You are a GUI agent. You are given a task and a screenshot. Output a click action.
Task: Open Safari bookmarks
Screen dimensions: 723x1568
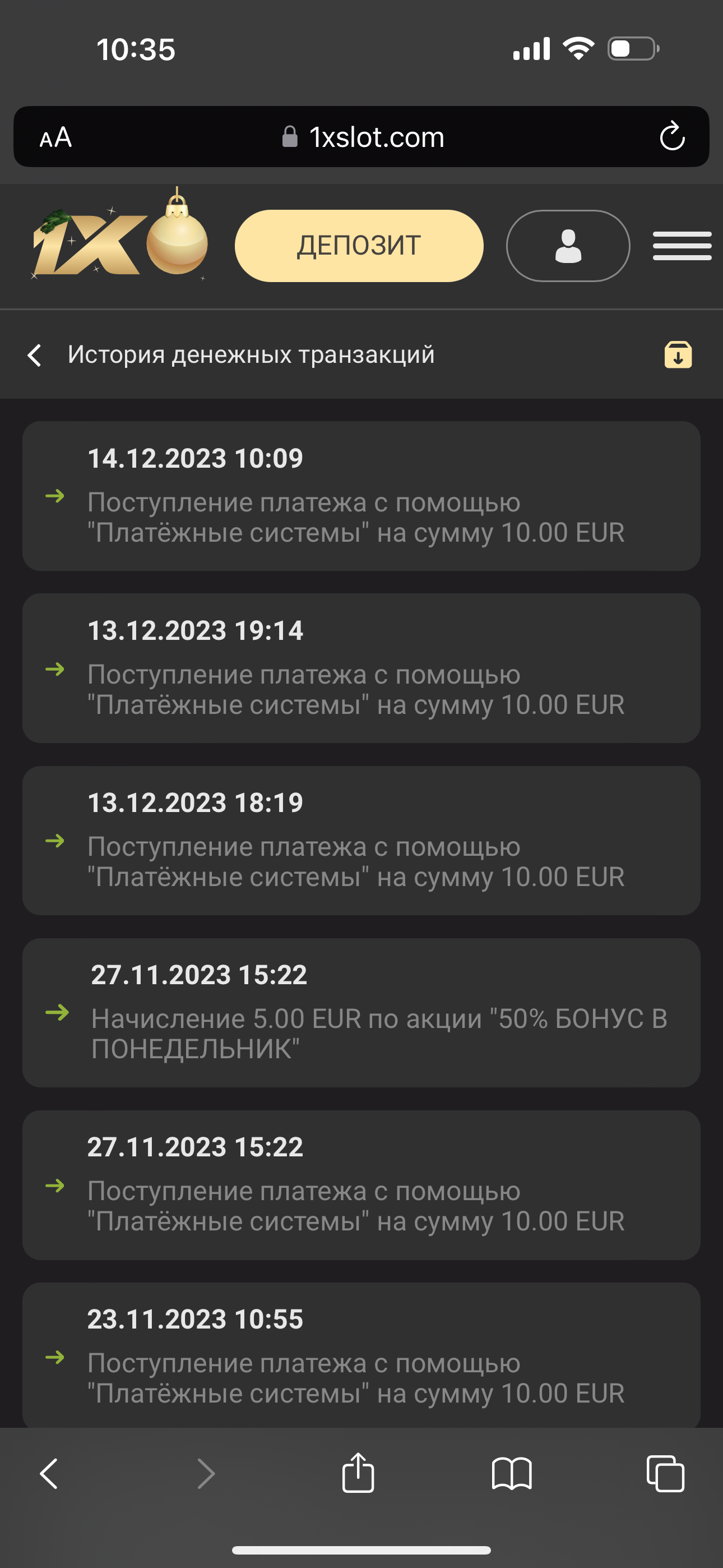pyautogui.click(x=512, y=1474)
